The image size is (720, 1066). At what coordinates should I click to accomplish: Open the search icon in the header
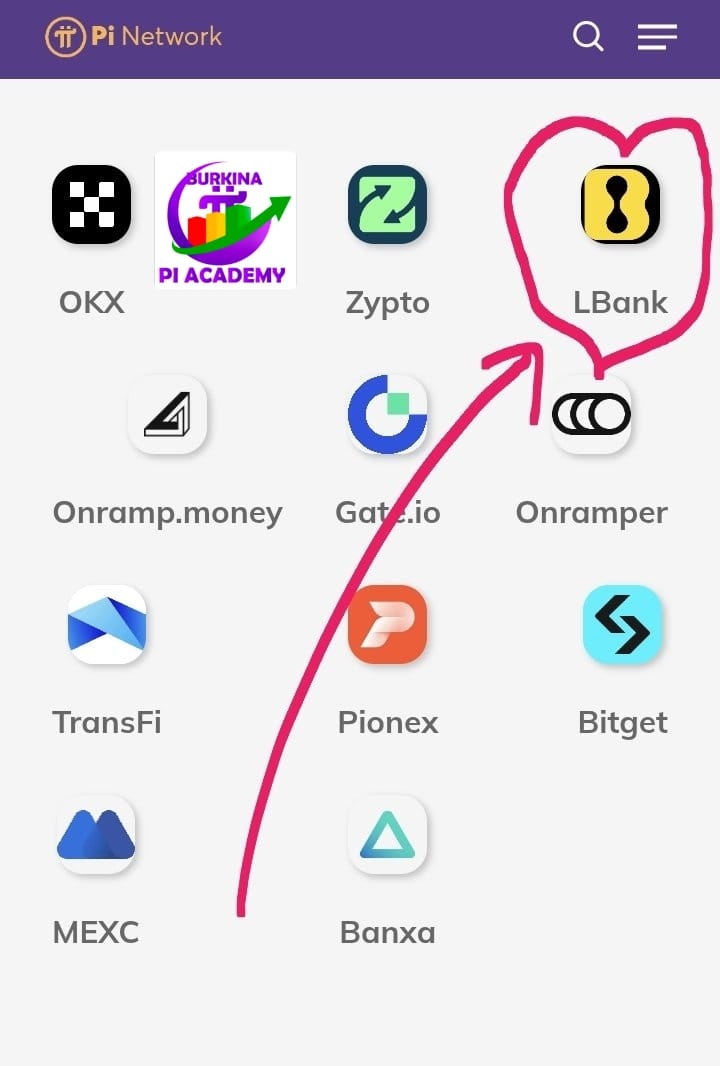(x=588, y=37)
